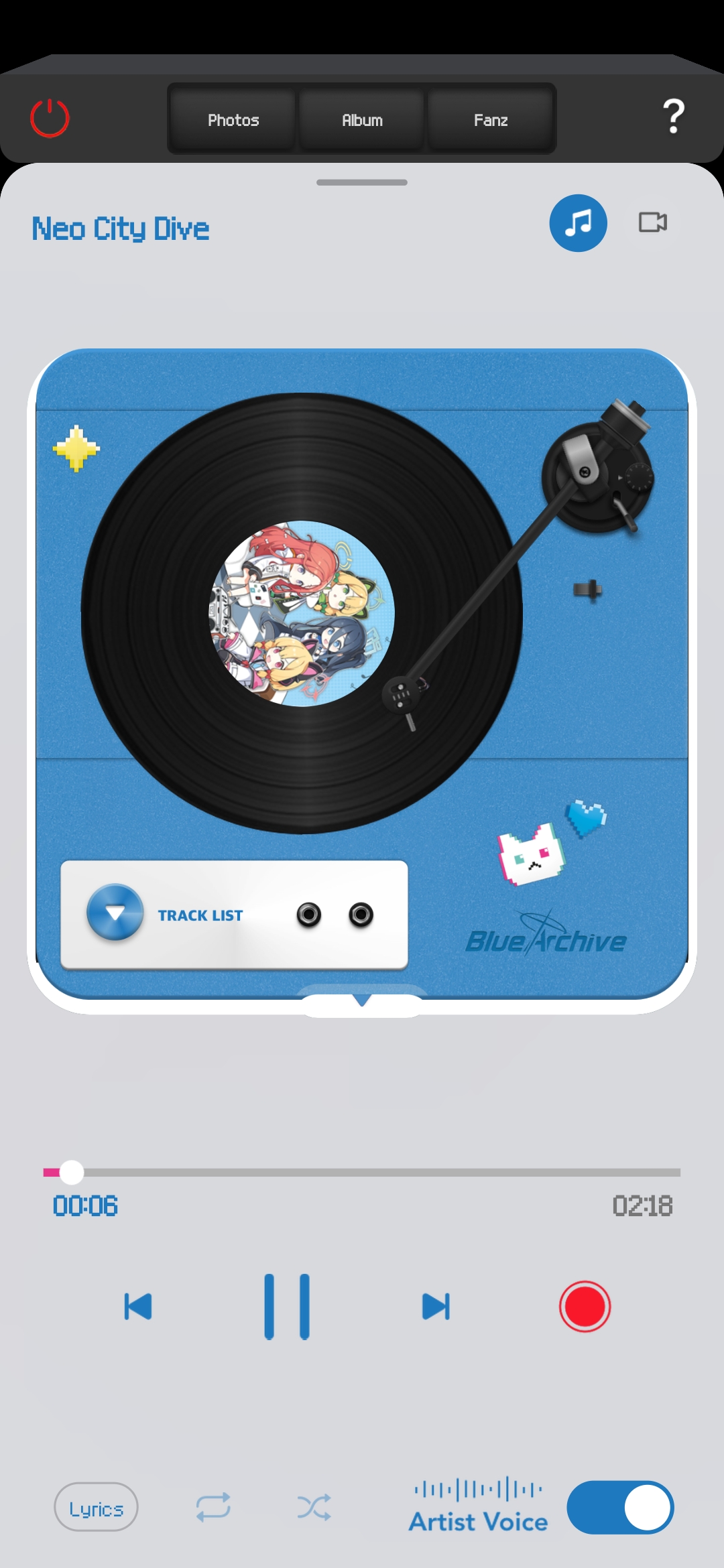The image size is (724, 1568).
Task: Start recording with the red button
Action: (x=585, y=1307)
